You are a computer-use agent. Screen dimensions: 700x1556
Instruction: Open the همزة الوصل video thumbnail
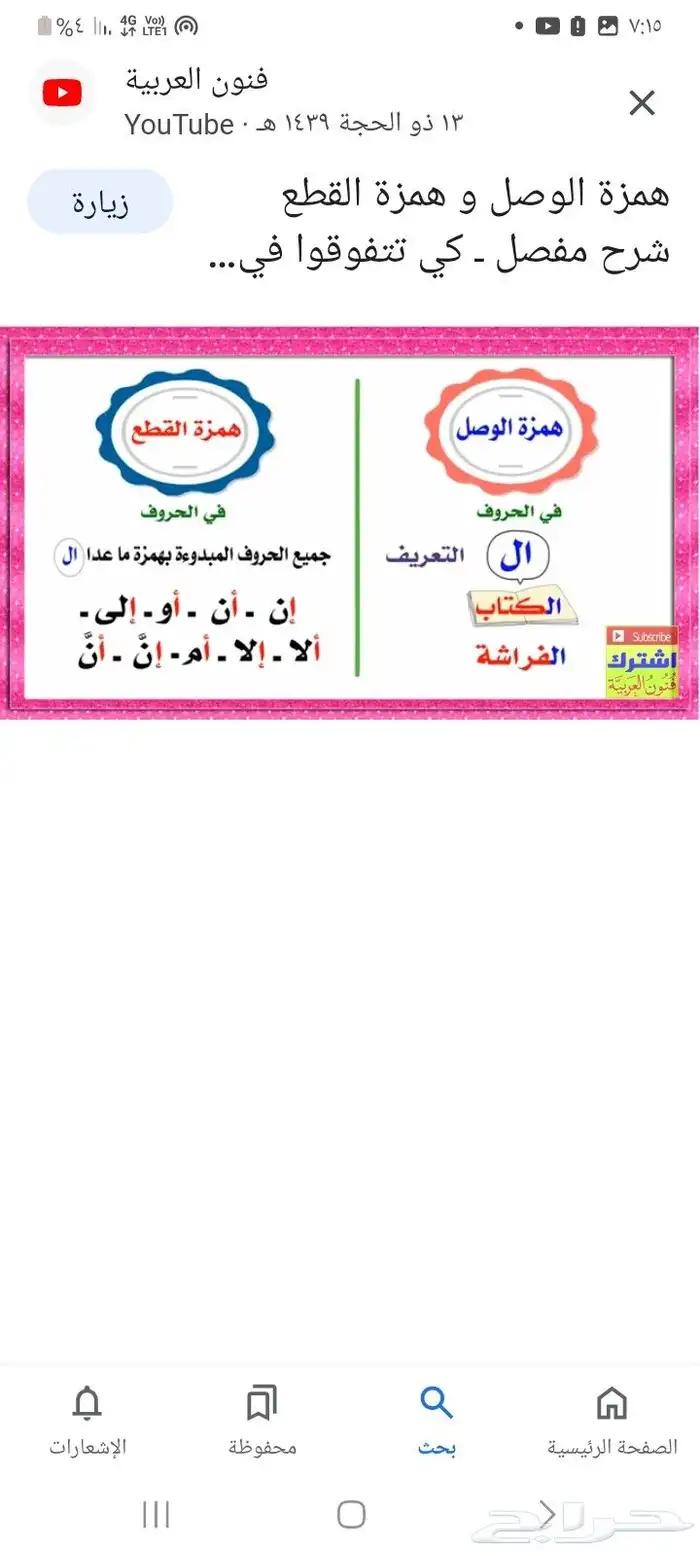350,523
